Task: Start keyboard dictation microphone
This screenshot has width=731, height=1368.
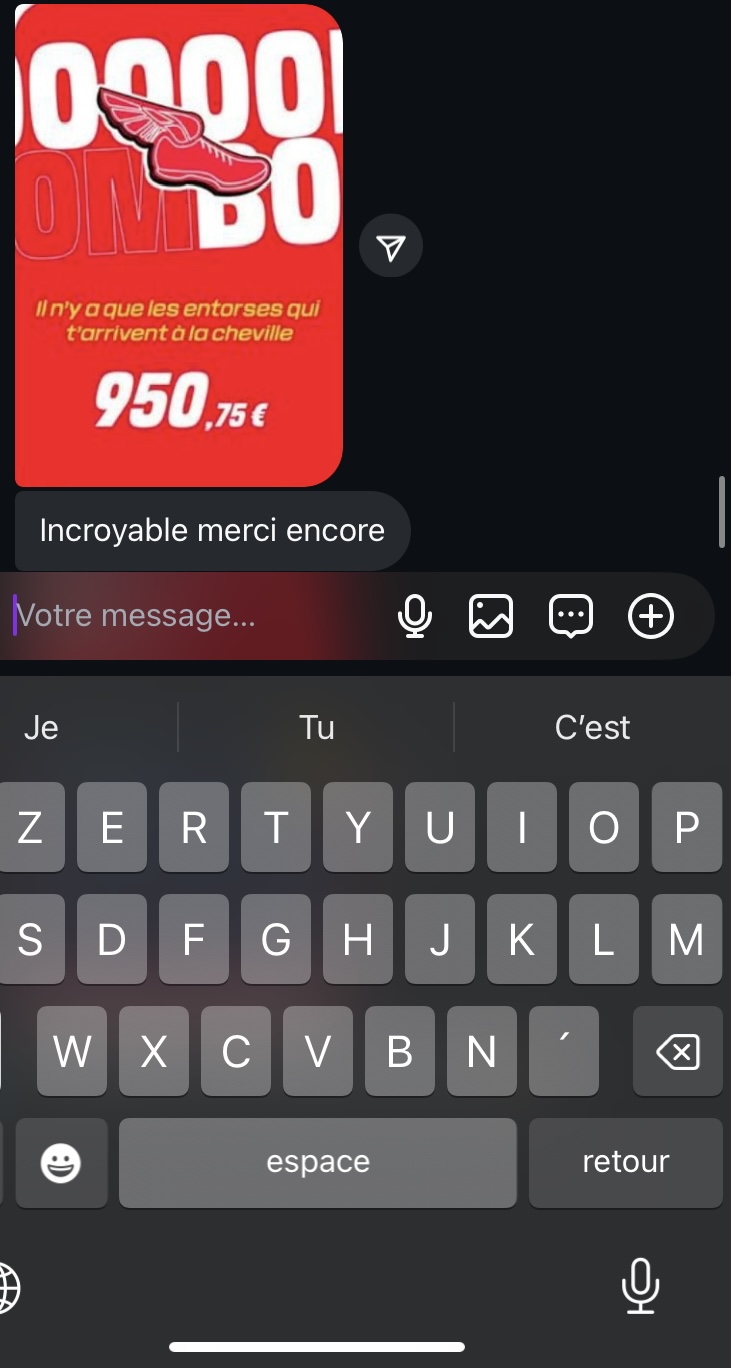Action: tap(640, 1286)
